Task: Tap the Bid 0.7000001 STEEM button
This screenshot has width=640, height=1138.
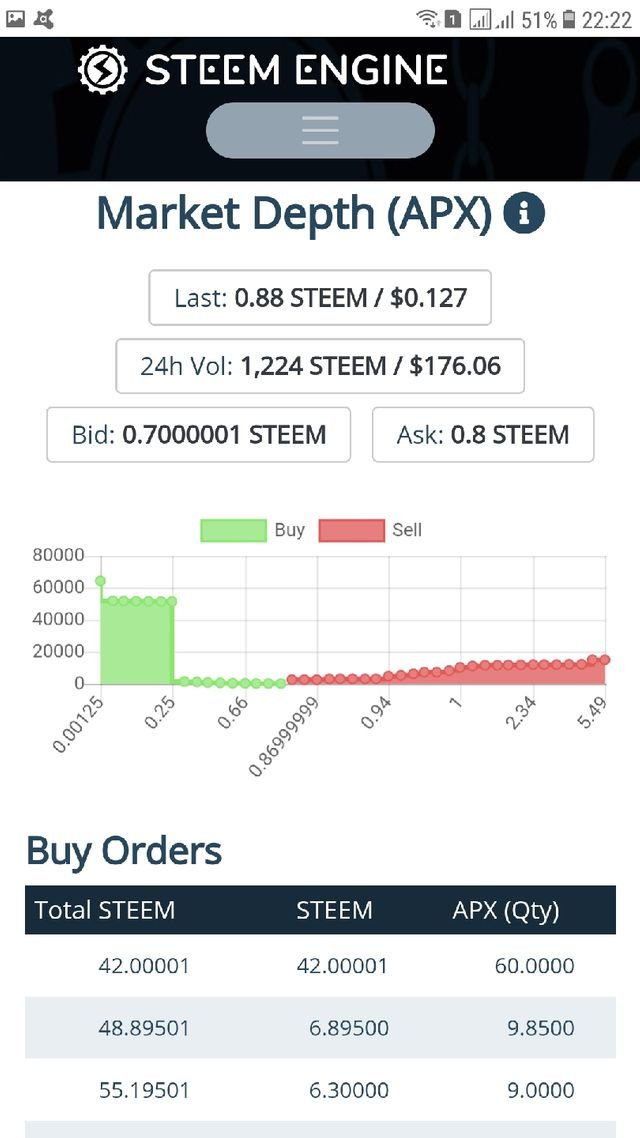Action: 199,435
